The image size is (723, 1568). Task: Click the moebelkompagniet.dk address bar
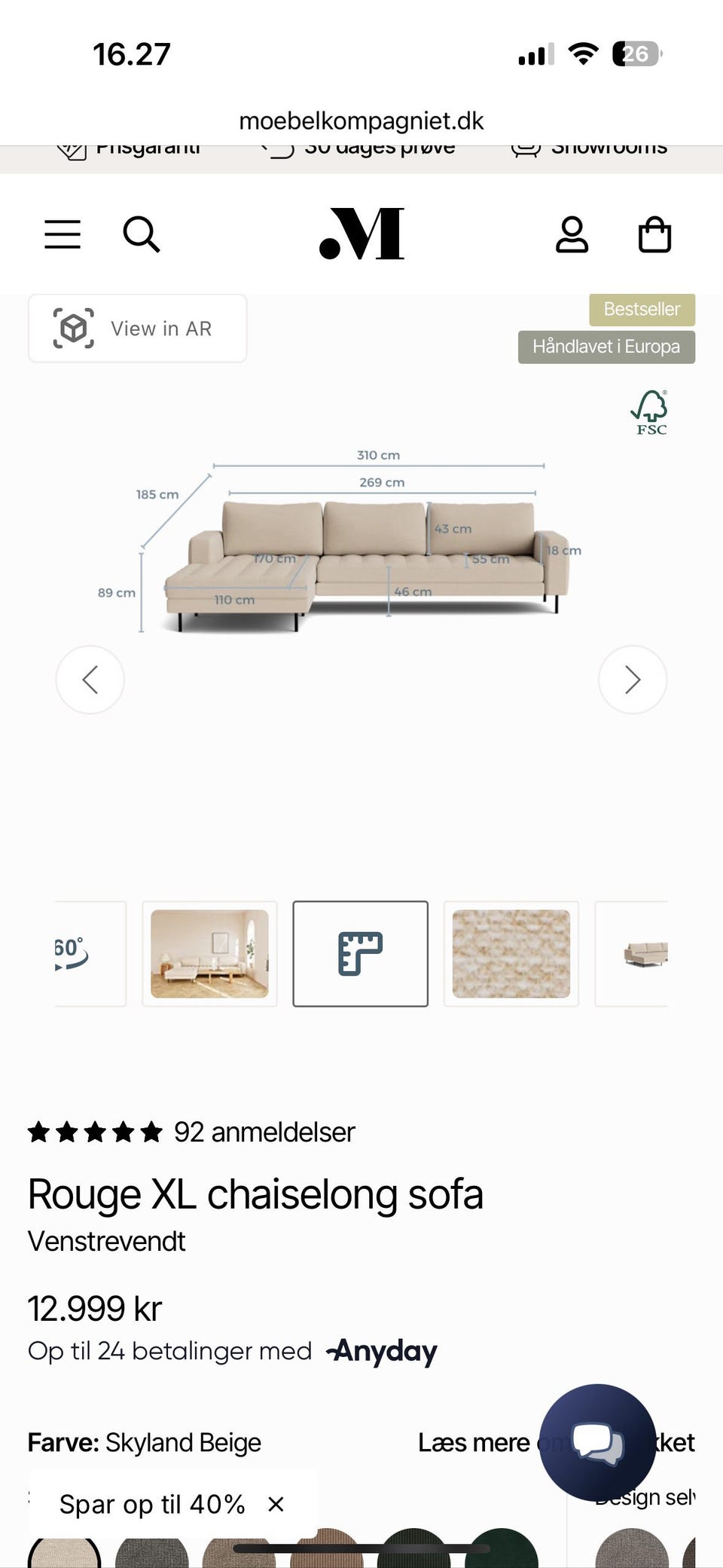(361, 121)
